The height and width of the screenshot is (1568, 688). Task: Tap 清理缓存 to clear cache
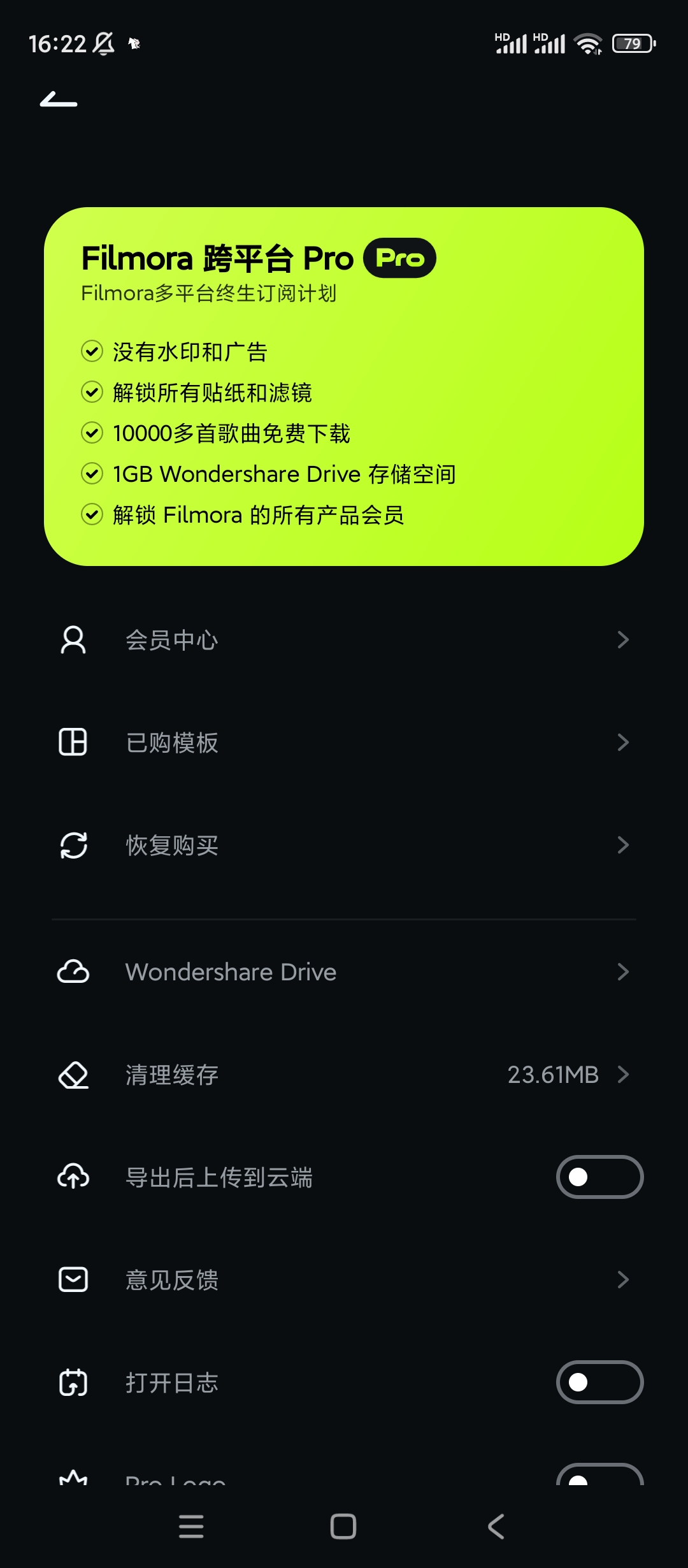[344, 1075]
